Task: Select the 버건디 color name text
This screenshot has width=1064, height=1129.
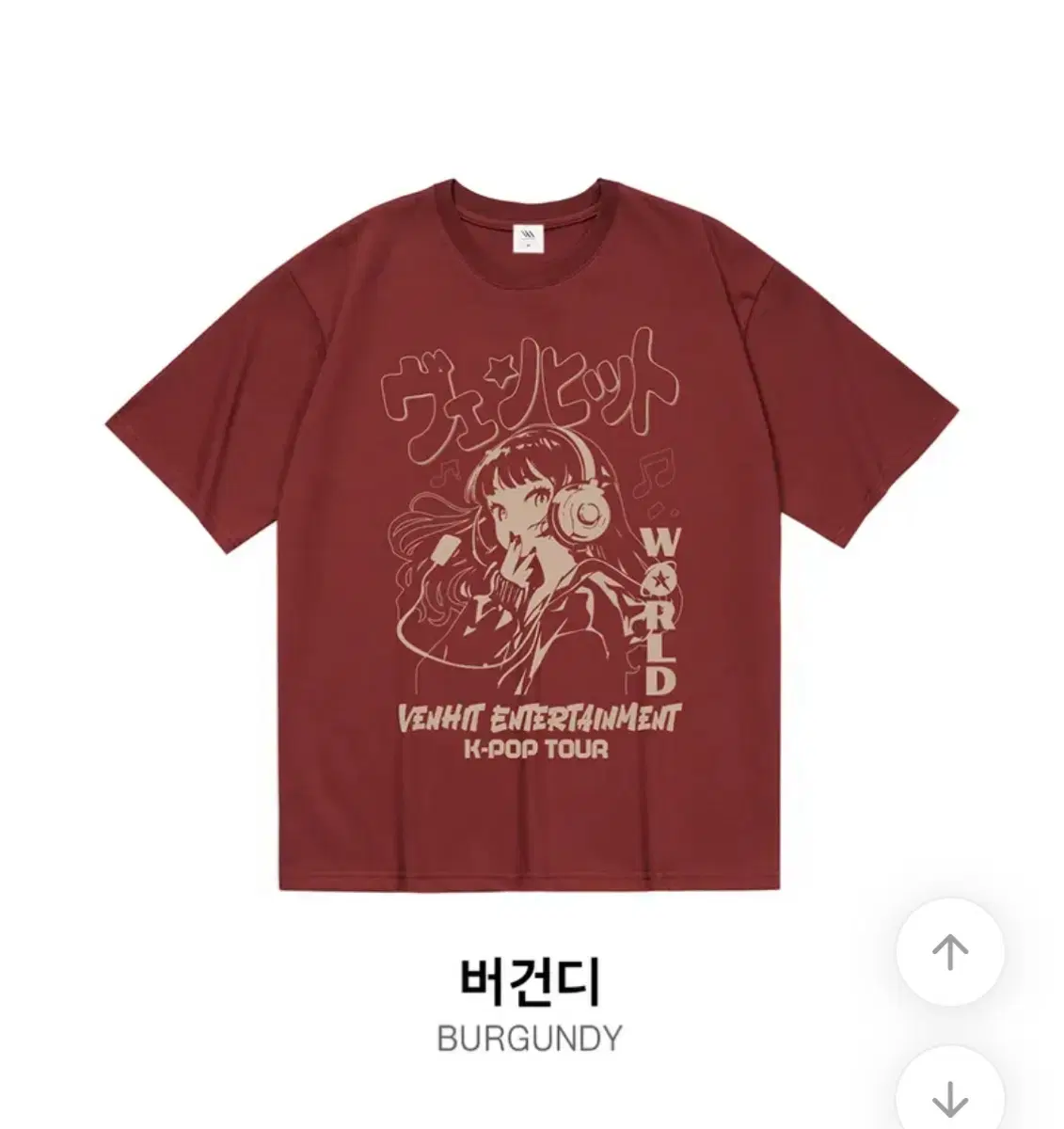Action: [x=530, y=983]
